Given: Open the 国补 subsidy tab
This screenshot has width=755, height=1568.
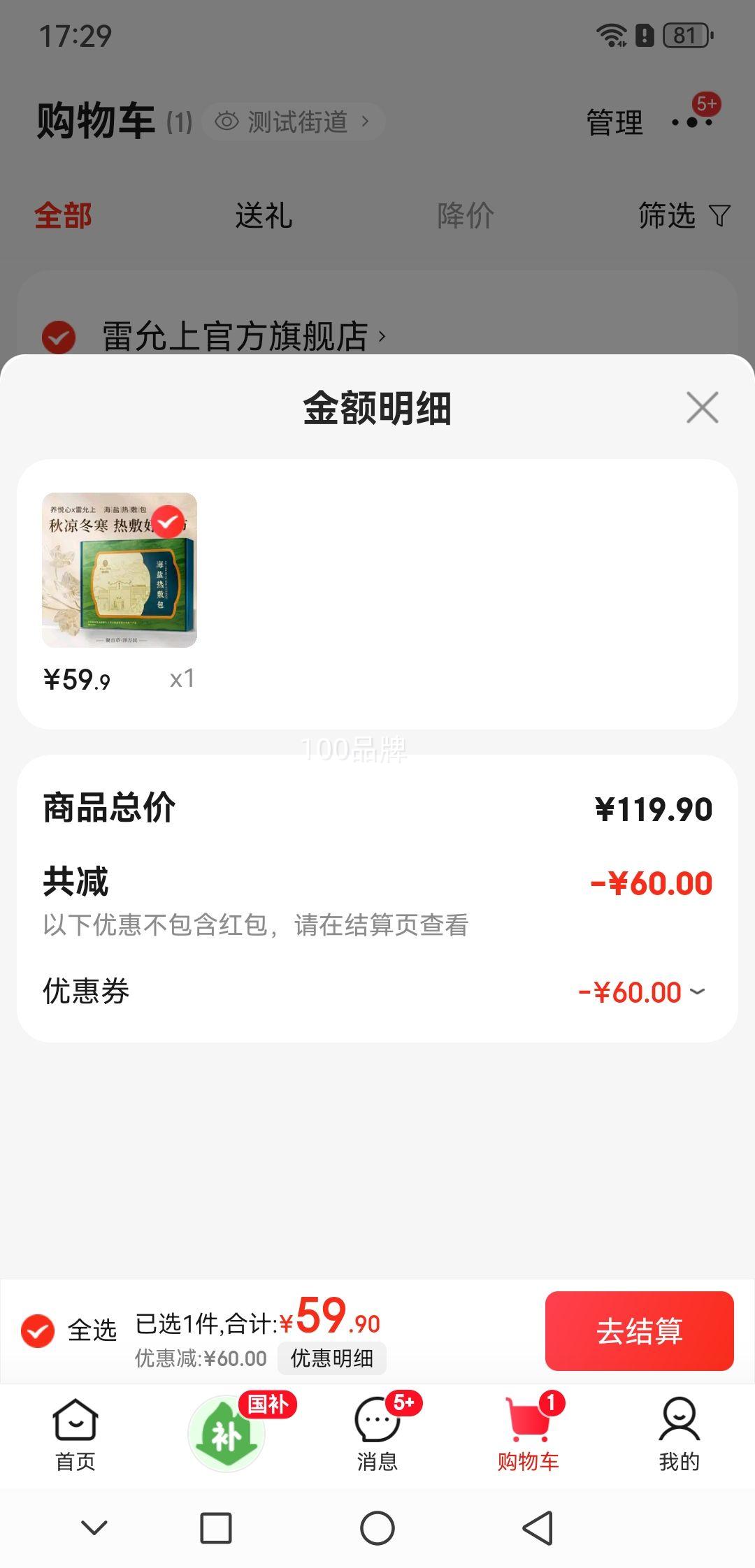Looking at the screenshot, I should (x=227, y=1433).
